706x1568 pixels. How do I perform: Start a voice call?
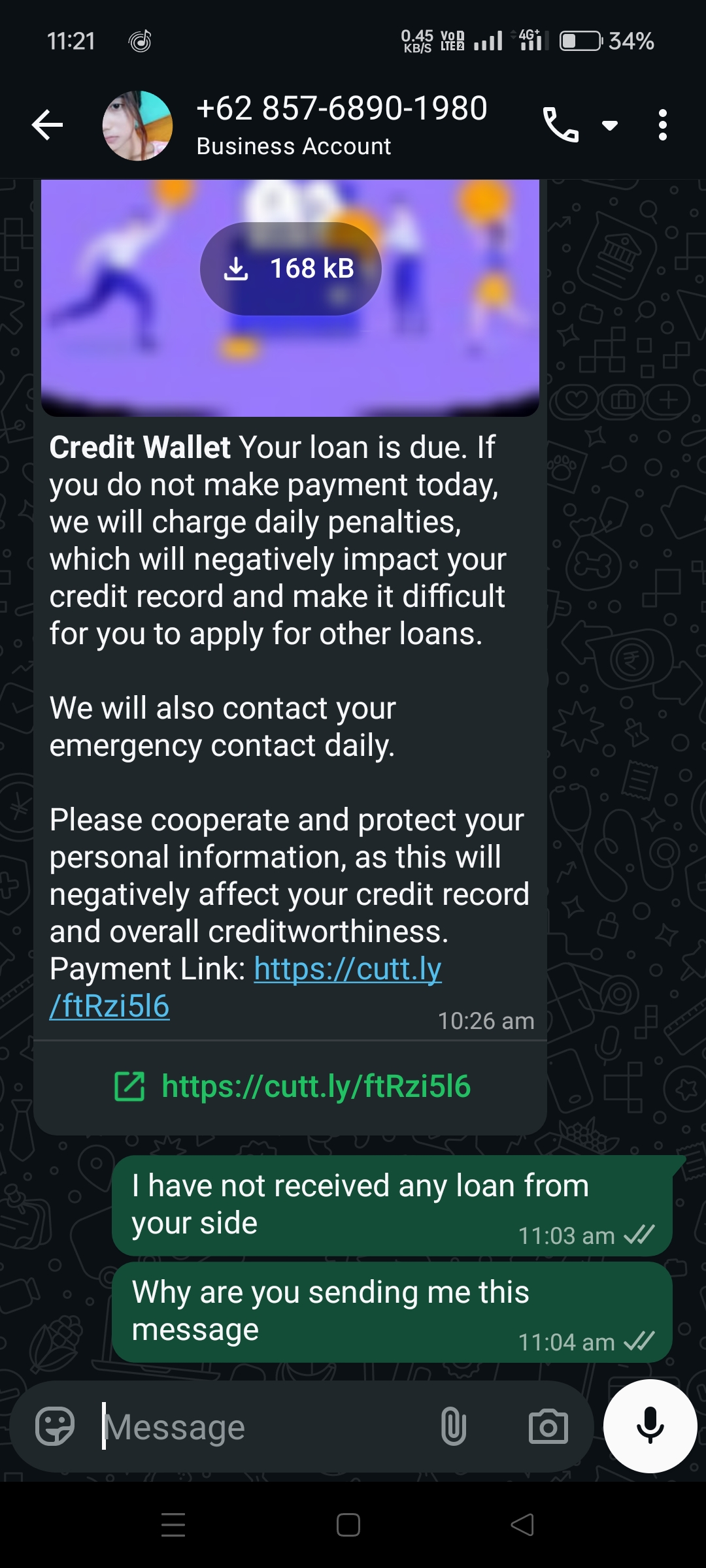(x=560, y=125)
